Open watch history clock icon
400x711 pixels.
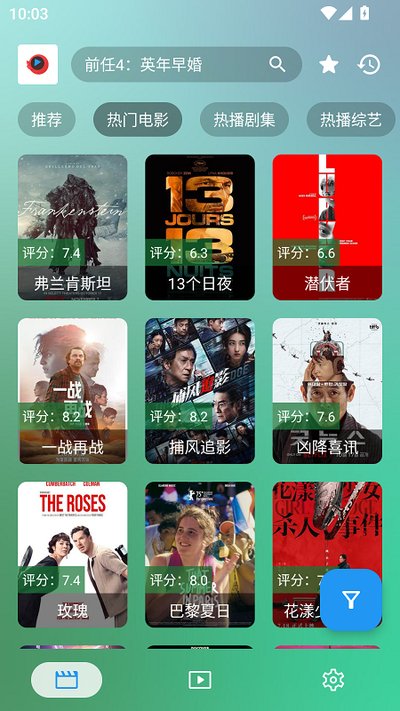[369, 64]
